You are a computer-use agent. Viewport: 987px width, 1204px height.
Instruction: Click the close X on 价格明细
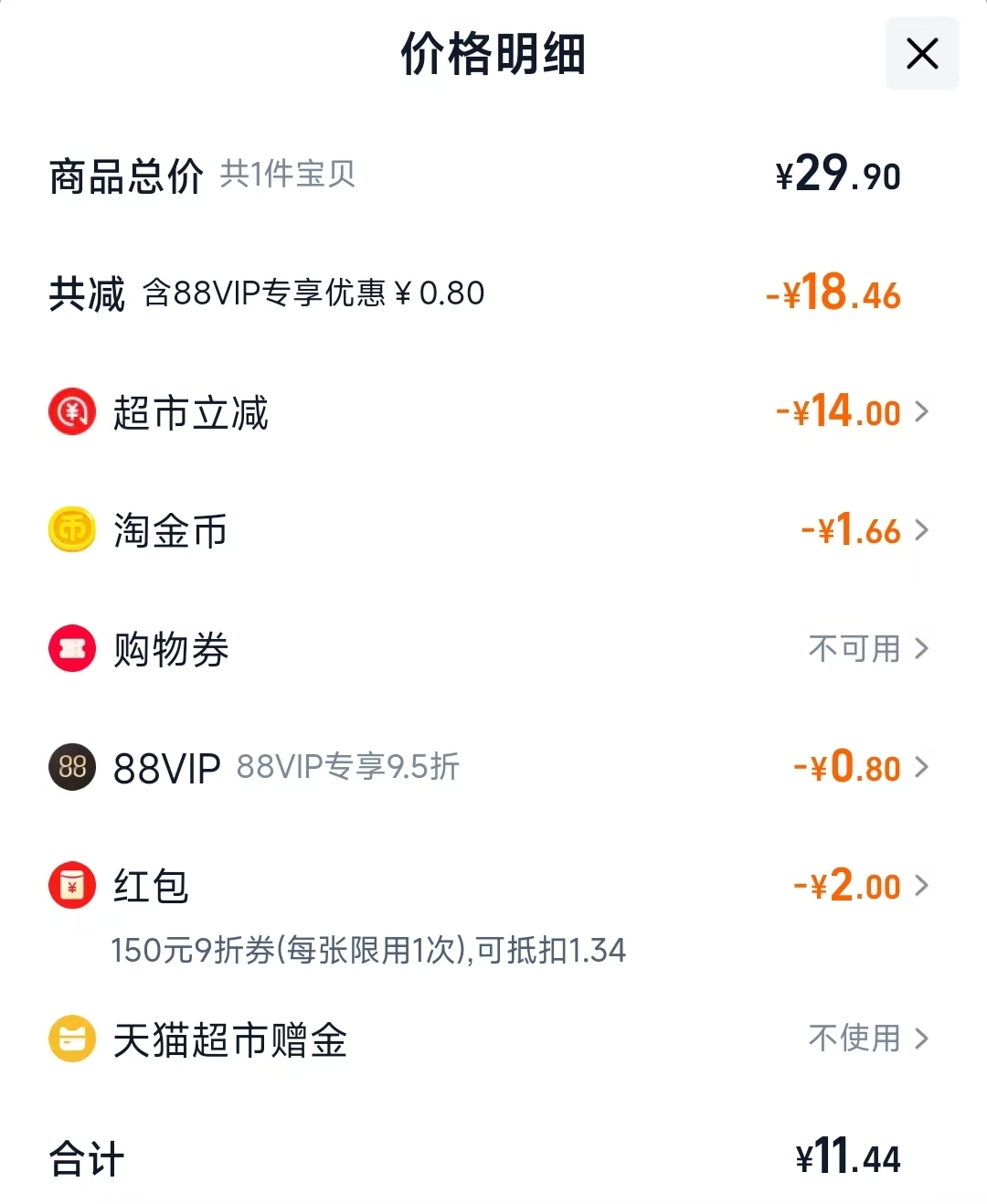coord(921,54)
